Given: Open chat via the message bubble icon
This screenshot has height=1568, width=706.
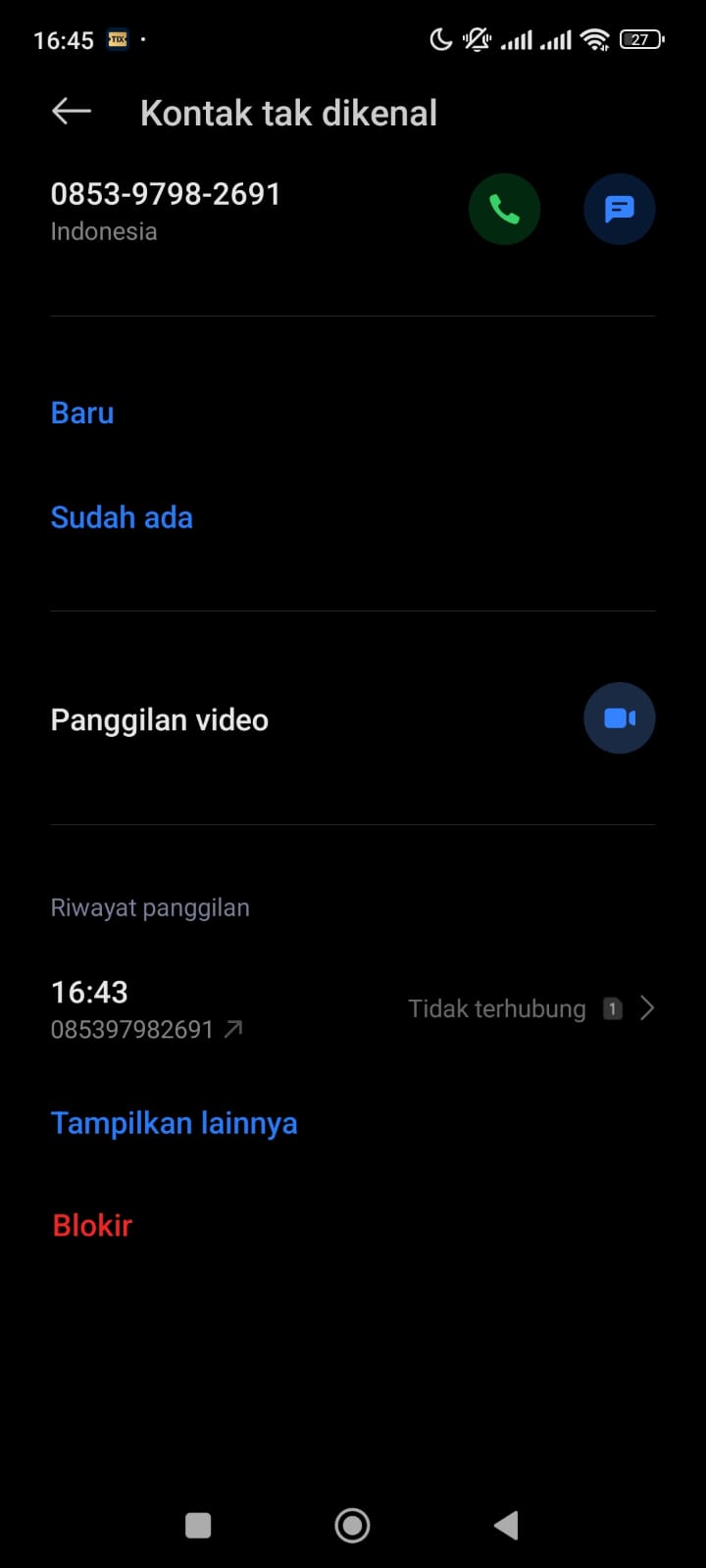Looking at the screenshot, I should pos(619,209).
